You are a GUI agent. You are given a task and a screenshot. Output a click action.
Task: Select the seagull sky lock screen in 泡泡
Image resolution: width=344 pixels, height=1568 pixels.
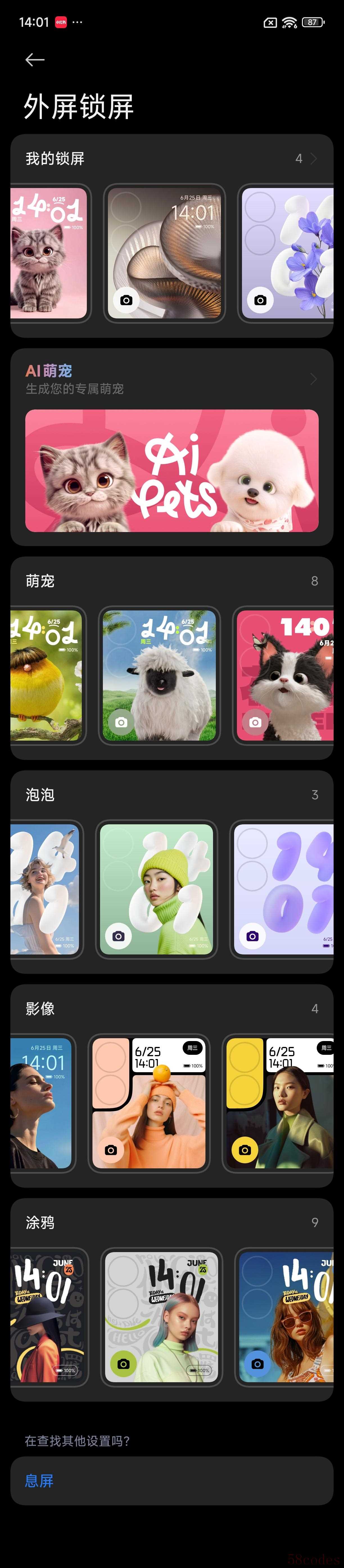click(x=45, y=889)
